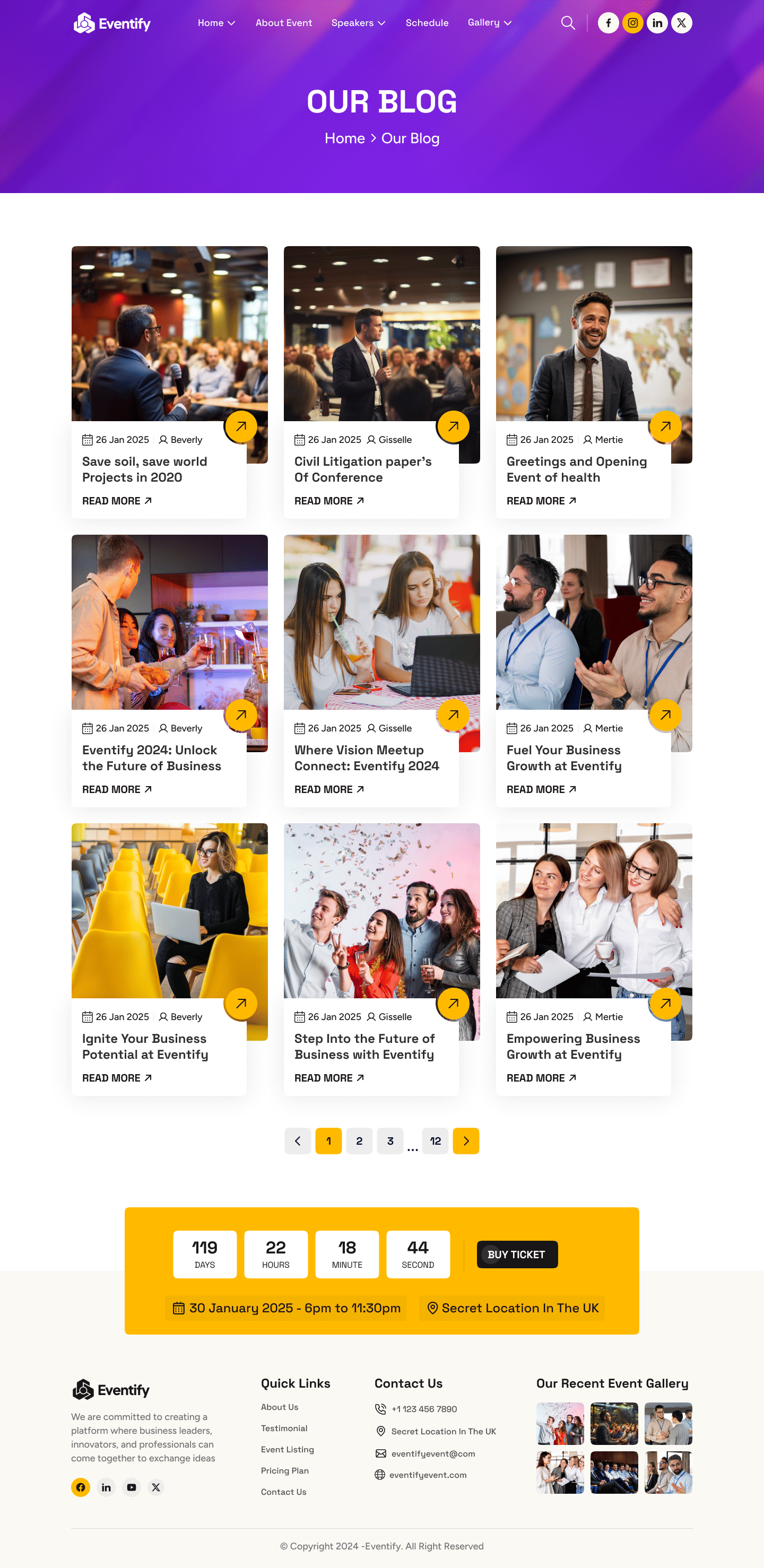The height and width of the screenshot is (1568, 764).
Task: Click the Eventify logo in the header
Action: (x=112, y=22)
